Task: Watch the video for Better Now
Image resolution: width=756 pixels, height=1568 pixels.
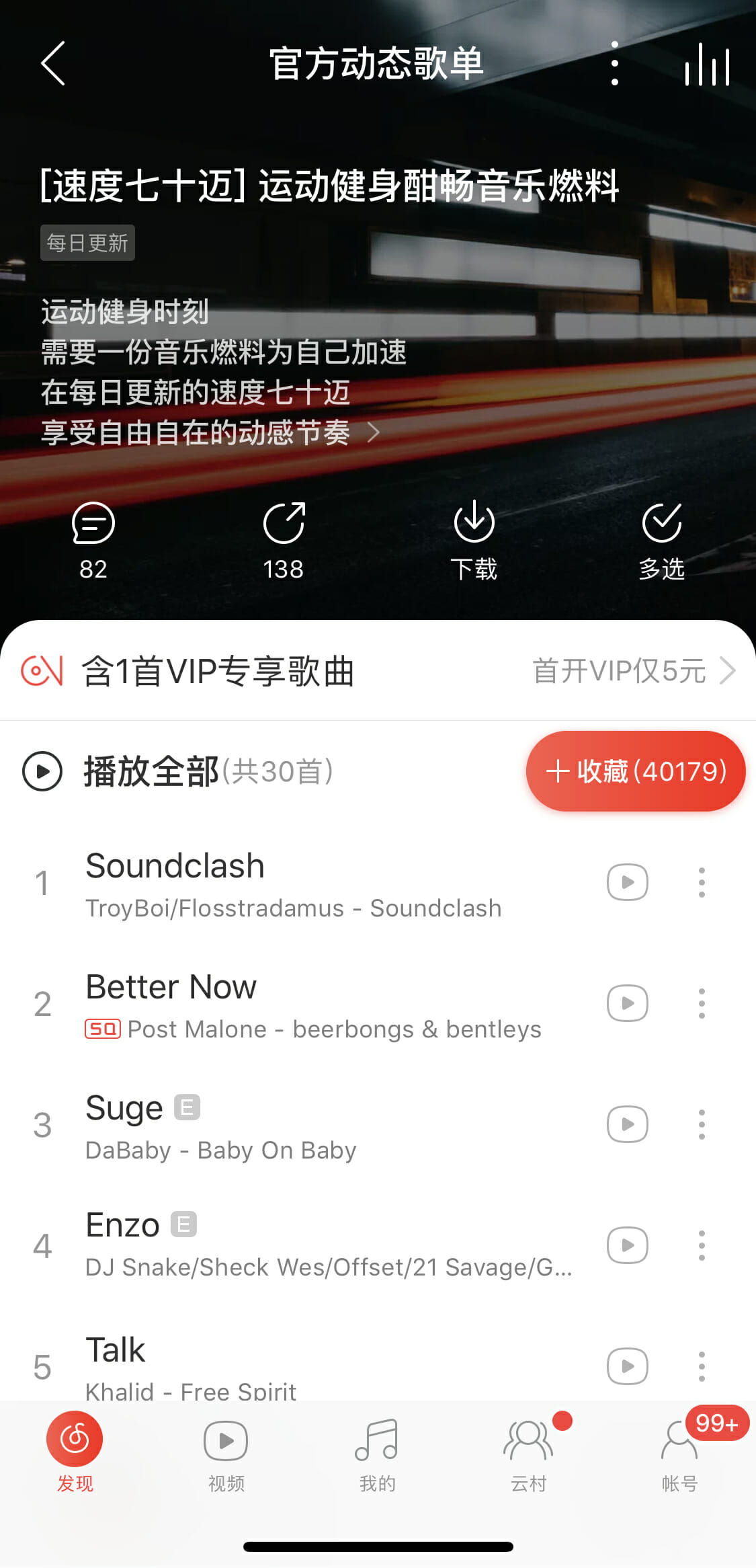Action: [x=627, y=1003]
